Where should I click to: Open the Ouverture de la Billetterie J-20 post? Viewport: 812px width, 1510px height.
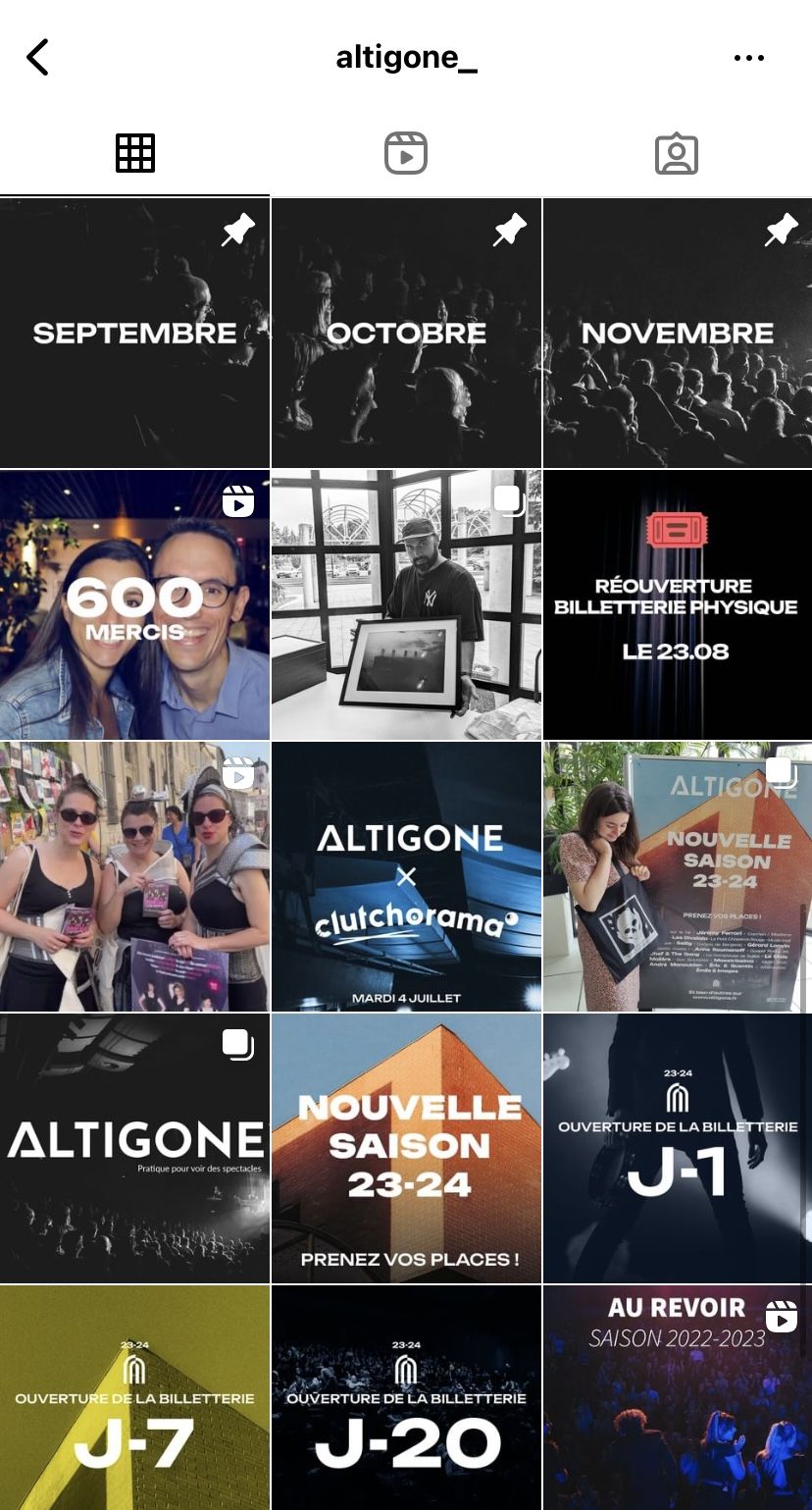[x=406, y=1398]
